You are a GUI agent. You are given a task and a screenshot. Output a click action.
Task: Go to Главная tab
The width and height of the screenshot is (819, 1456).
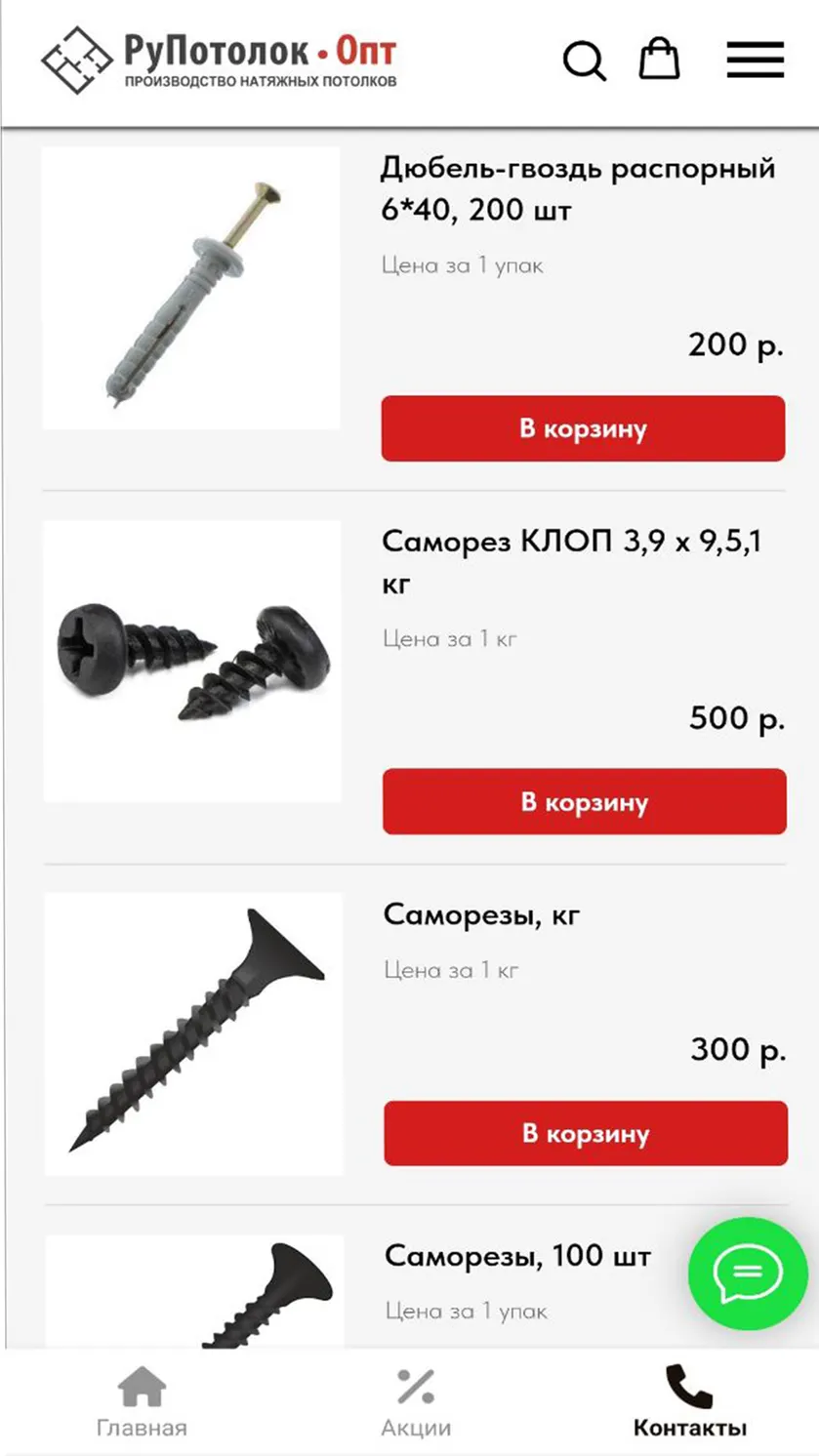[x=142, y=1402]
